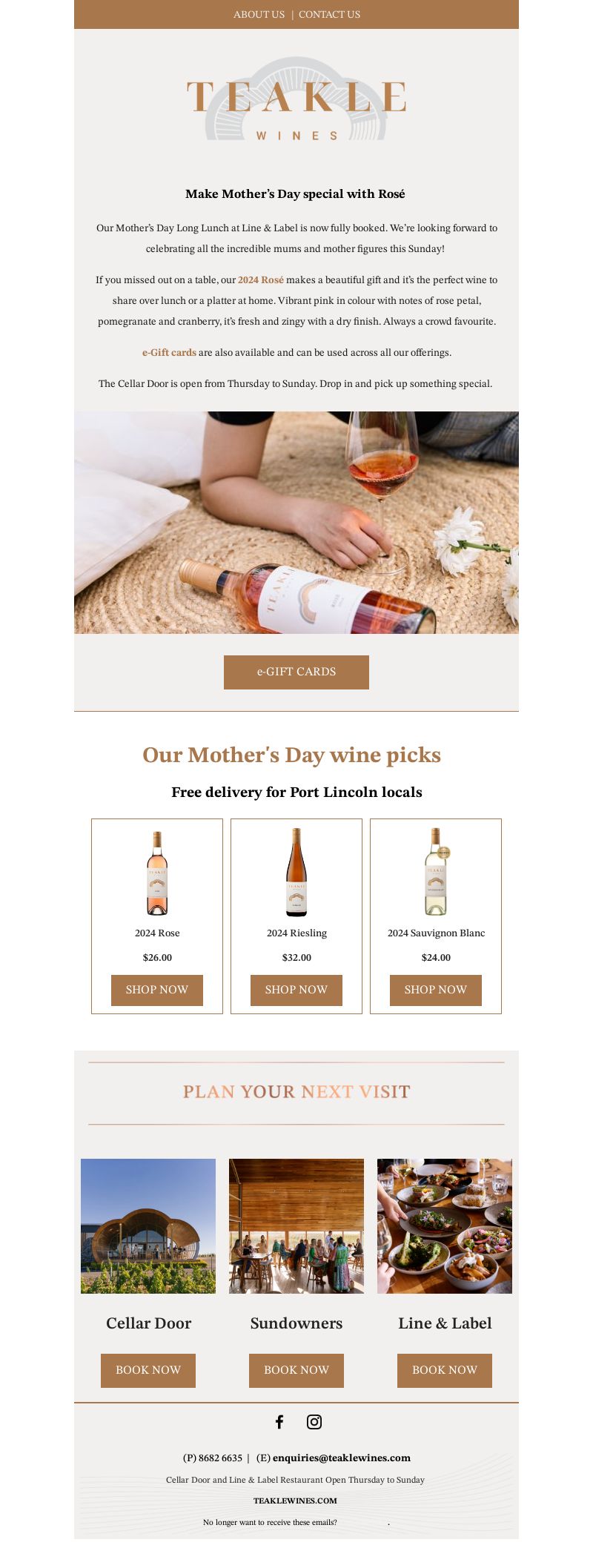The width and height of the screenshot is (593, 1568).
Task: Book now for Sundowners
Action: pyautogui.click(x=296, y=1370)
